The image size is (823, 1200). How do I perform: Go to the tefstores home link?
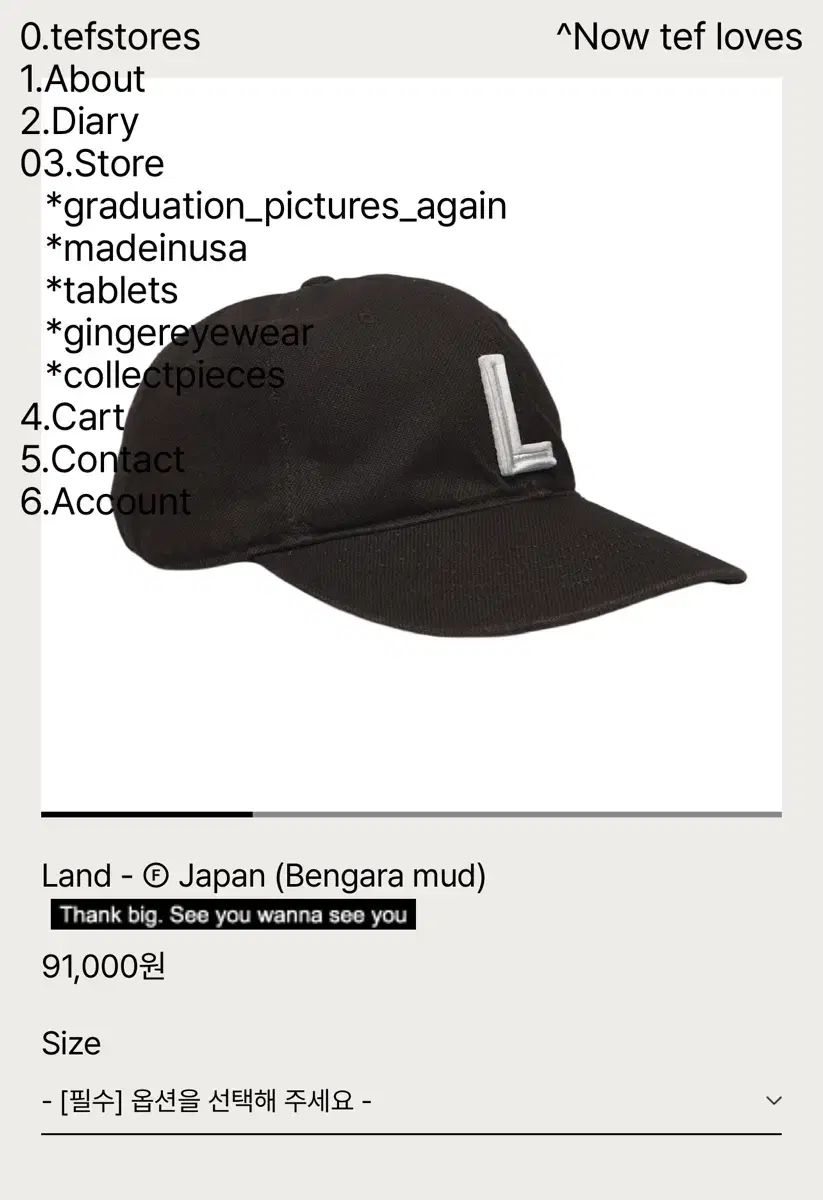coord(110,37)
